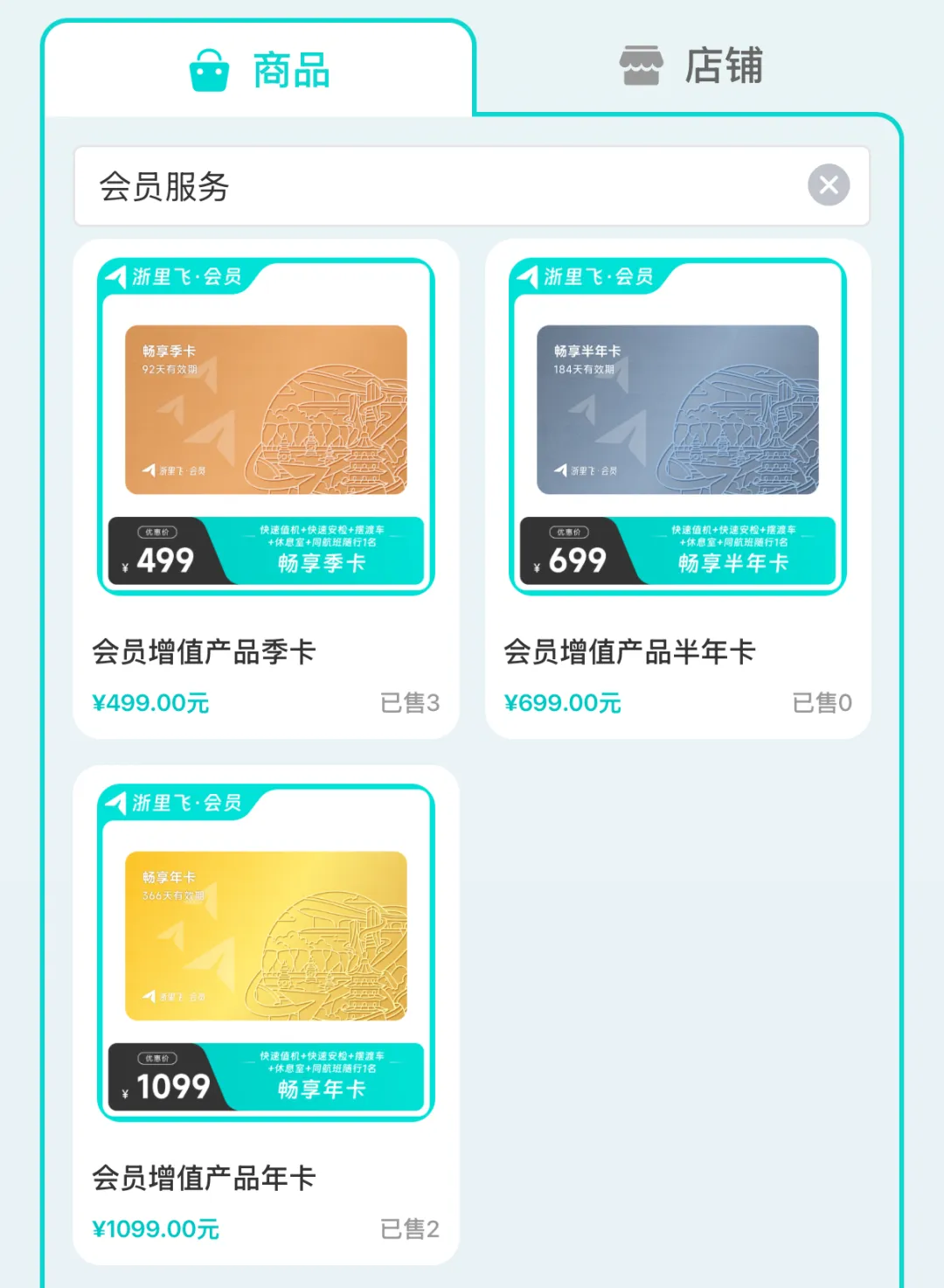Viewport: 944px width, 1288px height.
Task: Open the 会员增值产品半年卡 product card
Action: (677, 490)
